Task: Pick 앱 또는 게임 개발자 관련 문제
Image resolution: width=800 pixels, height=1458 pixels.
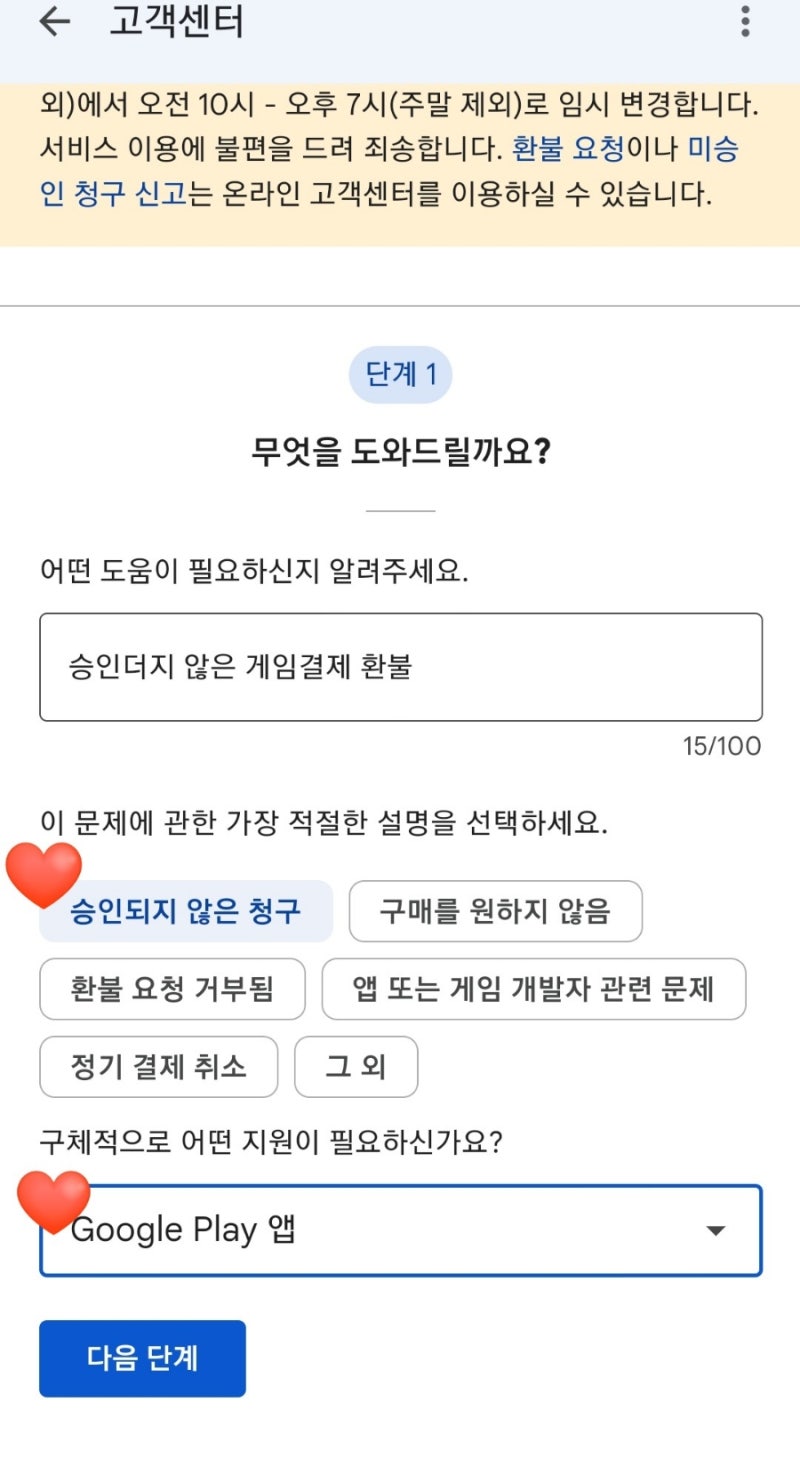Action: pos(533,989)
